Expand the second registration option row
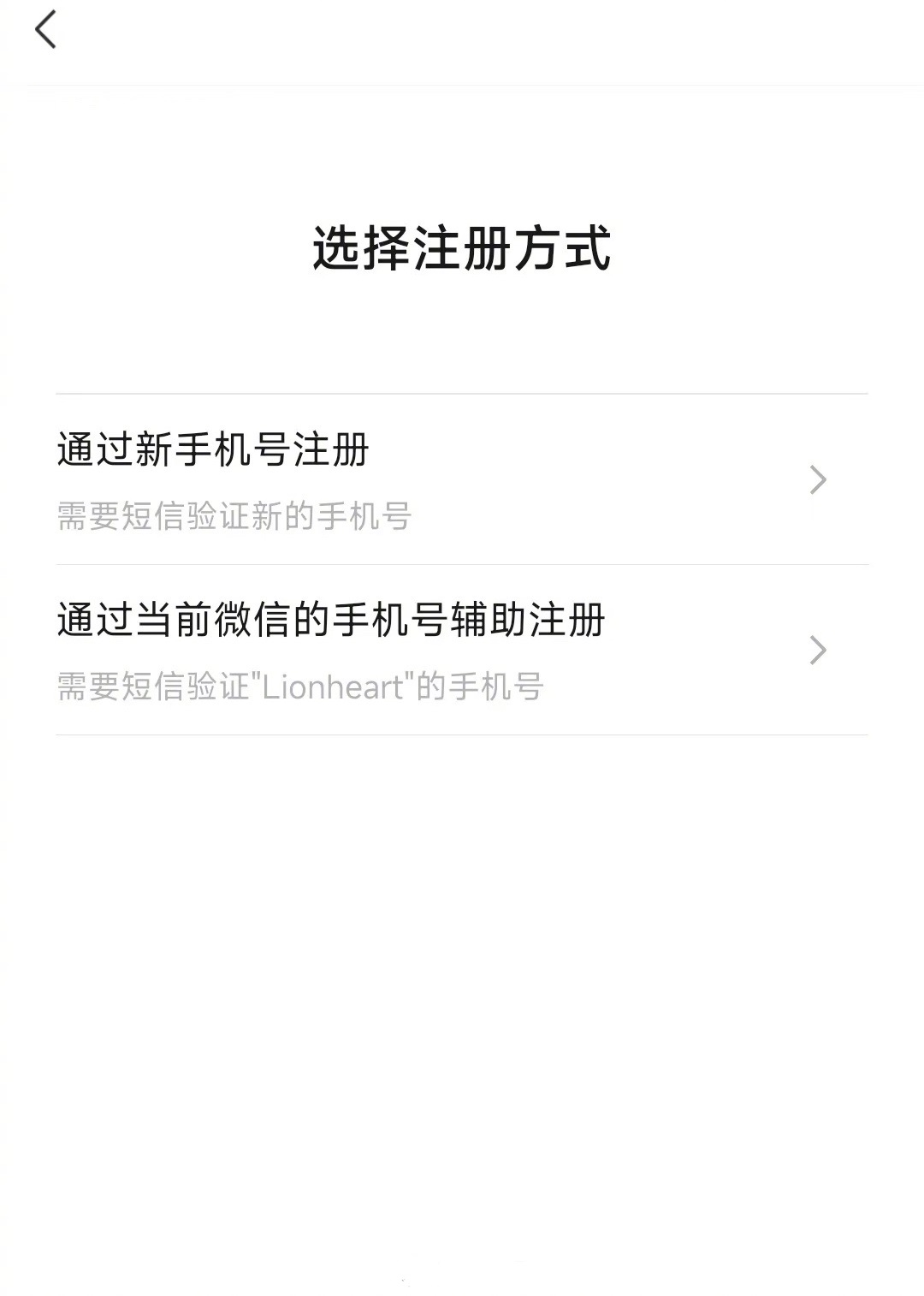 (x=428, y=651)
